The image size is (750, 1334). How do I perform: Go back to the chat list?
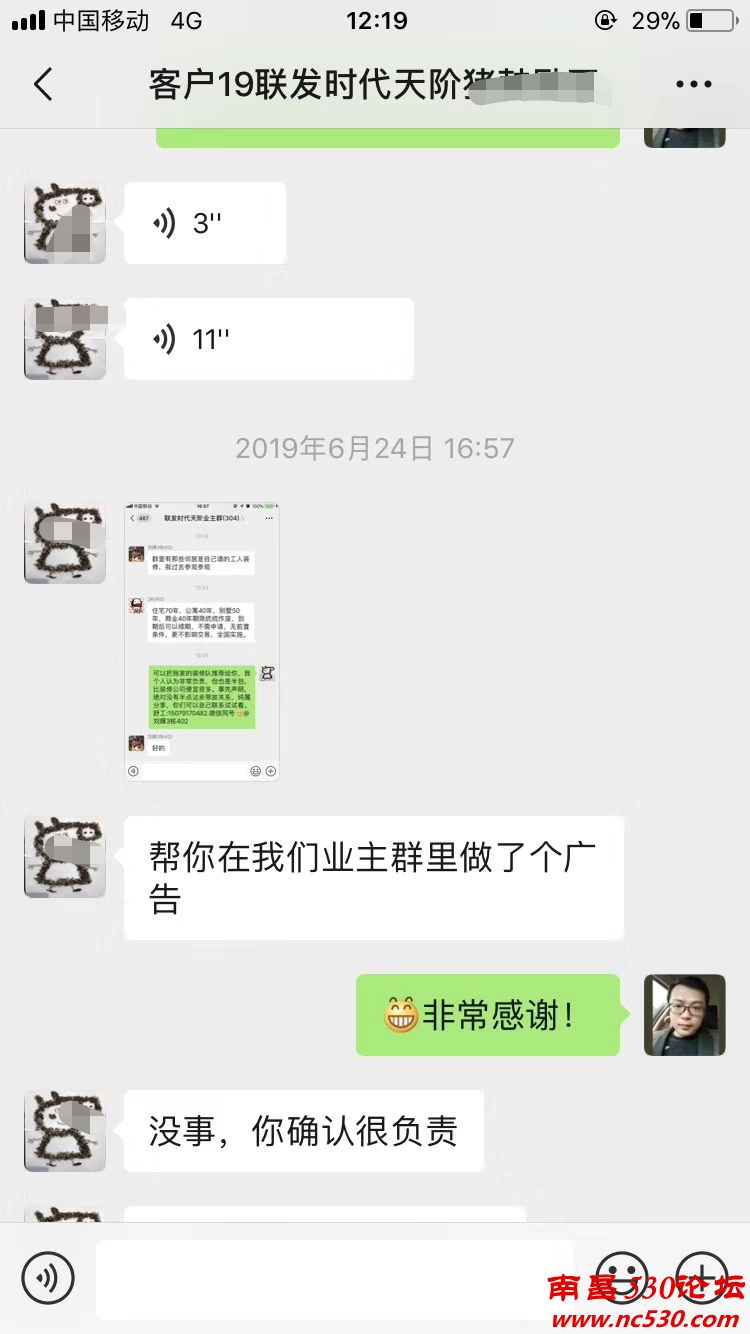(43, 85)
